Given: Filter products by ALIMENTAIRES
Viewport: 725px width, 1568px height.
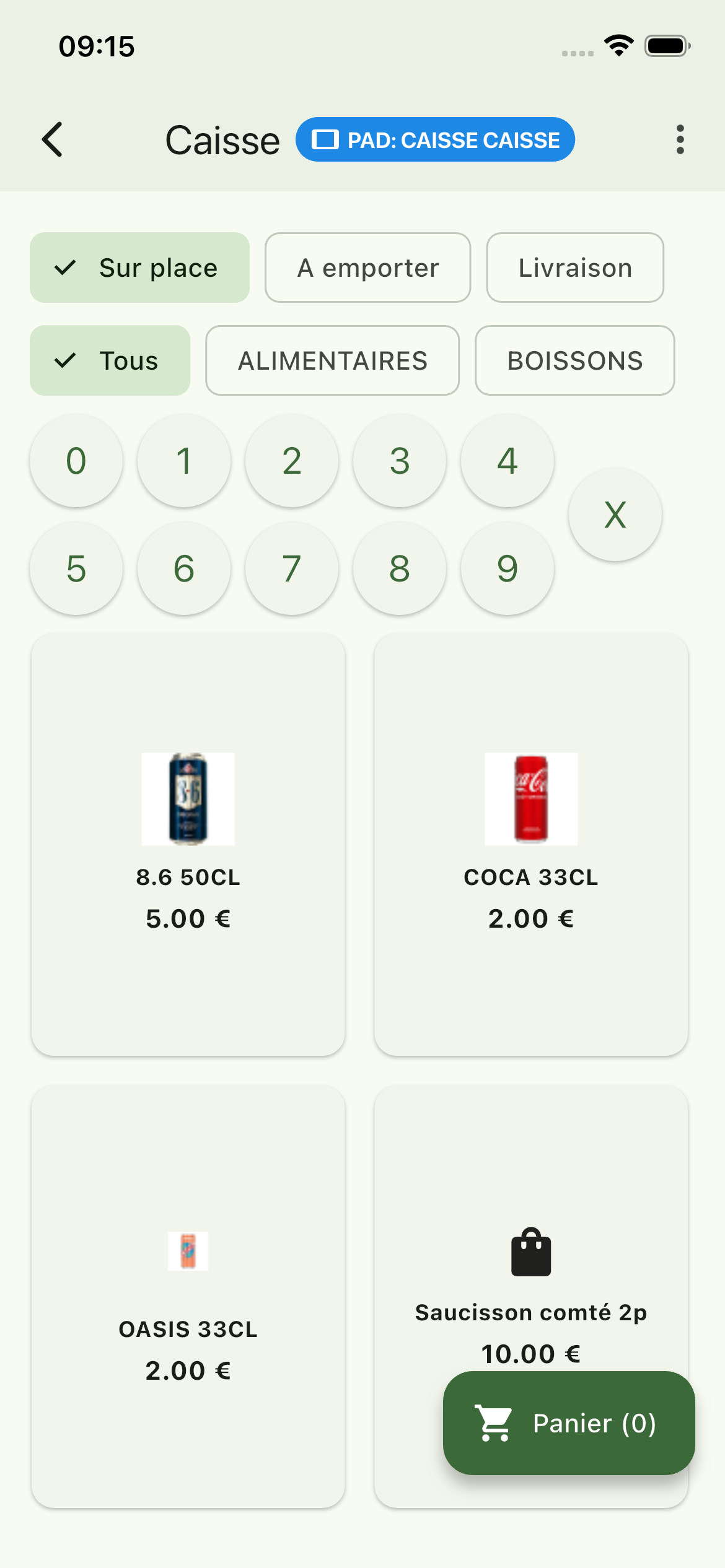Looking at the screenshot, I should pyautogui.click(x=332, y=360).
